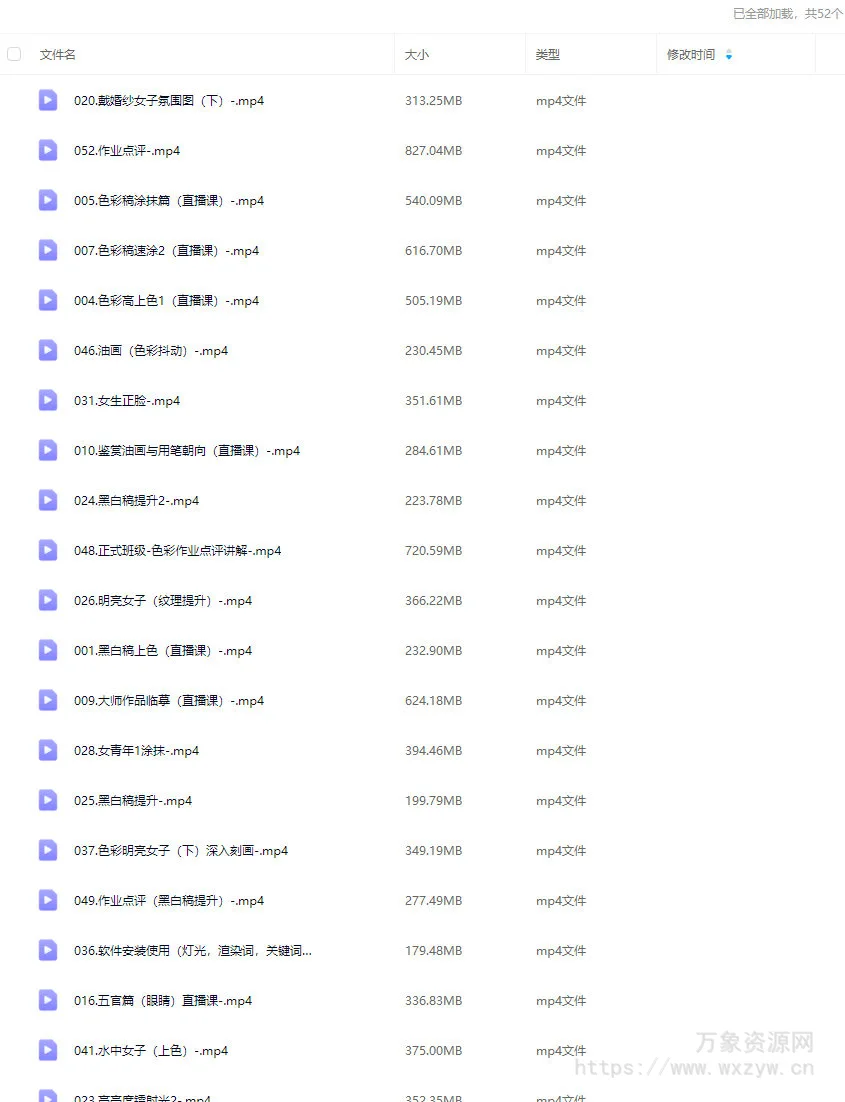Open 004.色彩高上色1（直播课）file
Screen dimensions: 845x1102
point(166,301)
